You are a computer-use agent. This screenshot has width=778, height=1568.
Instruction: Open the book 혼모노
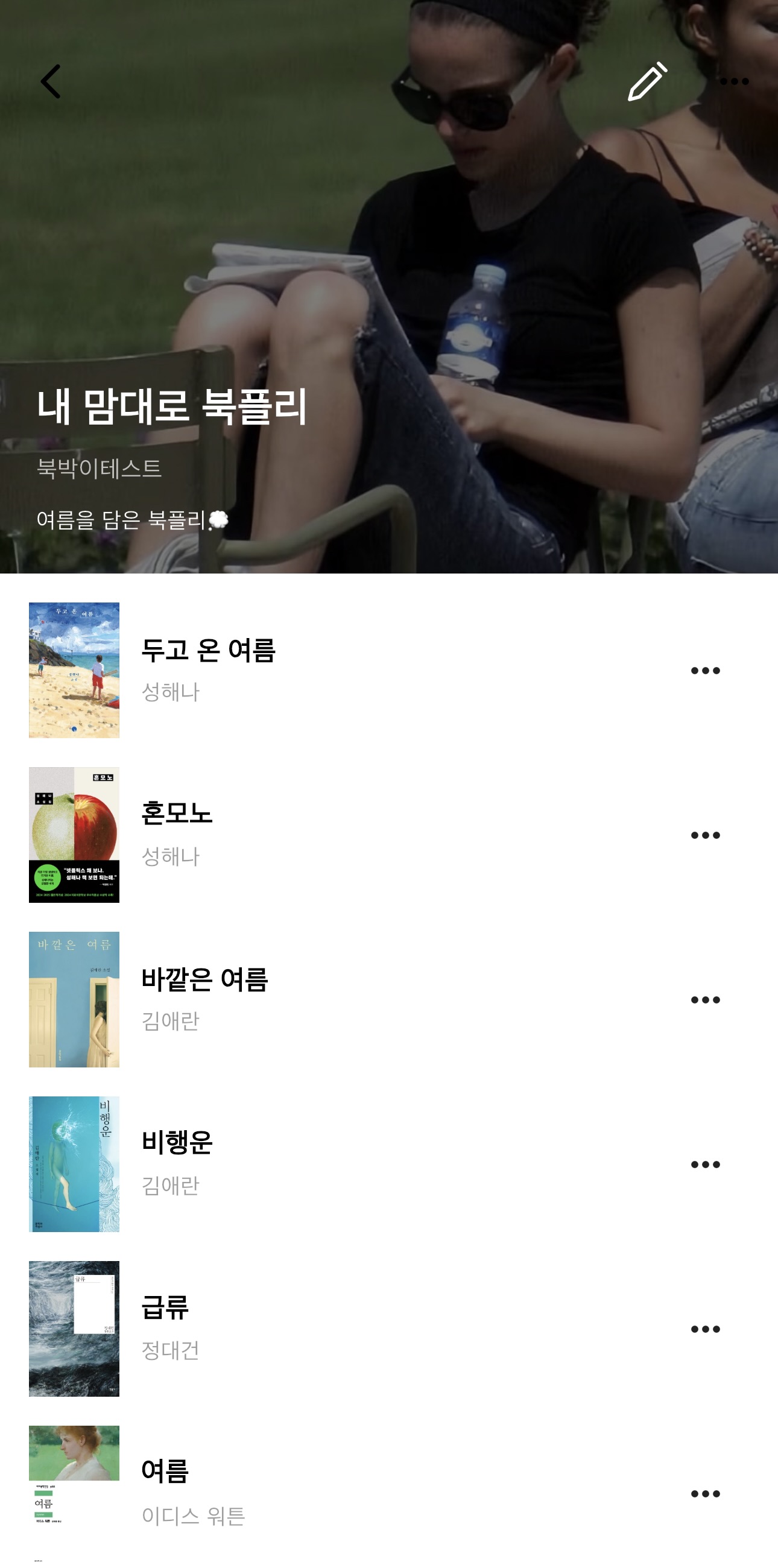tap(177, 814)
